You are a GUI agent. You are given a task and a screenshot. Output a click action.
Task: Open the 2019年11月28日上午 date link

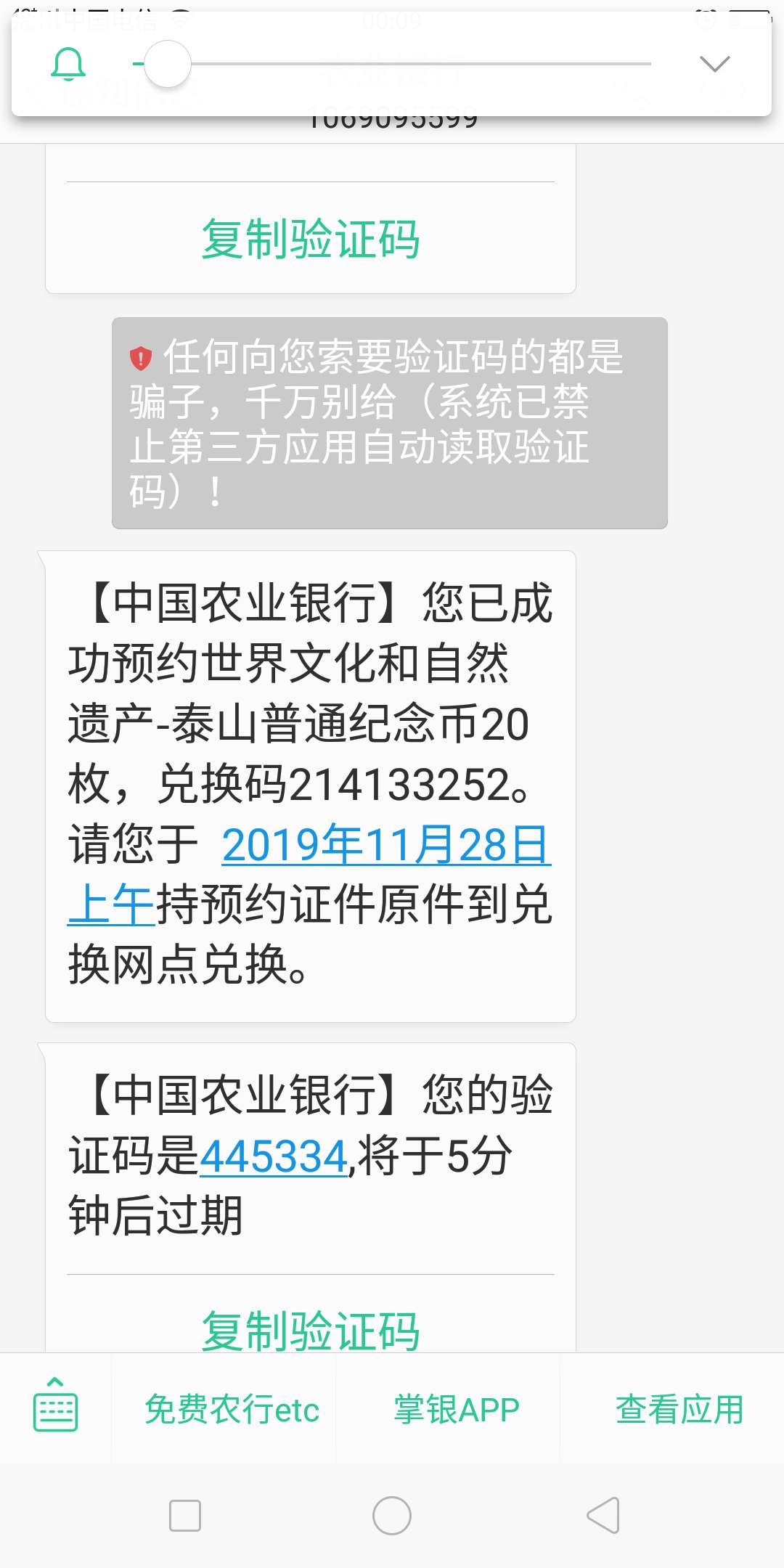[x=310, y=875]
